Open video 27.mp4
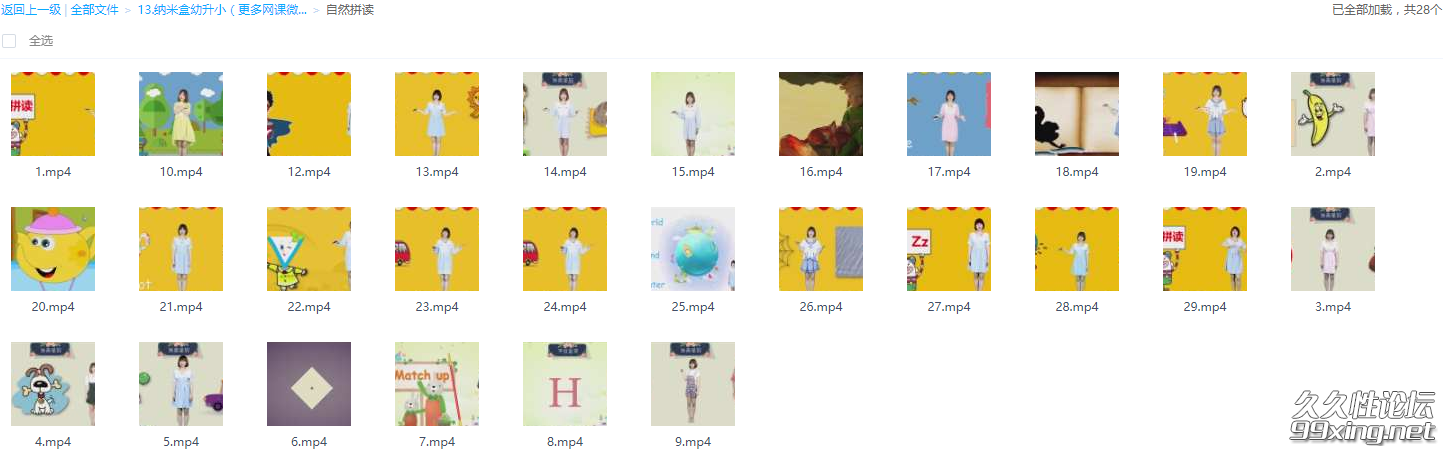 pyautogui.click(x=949, y=249)
